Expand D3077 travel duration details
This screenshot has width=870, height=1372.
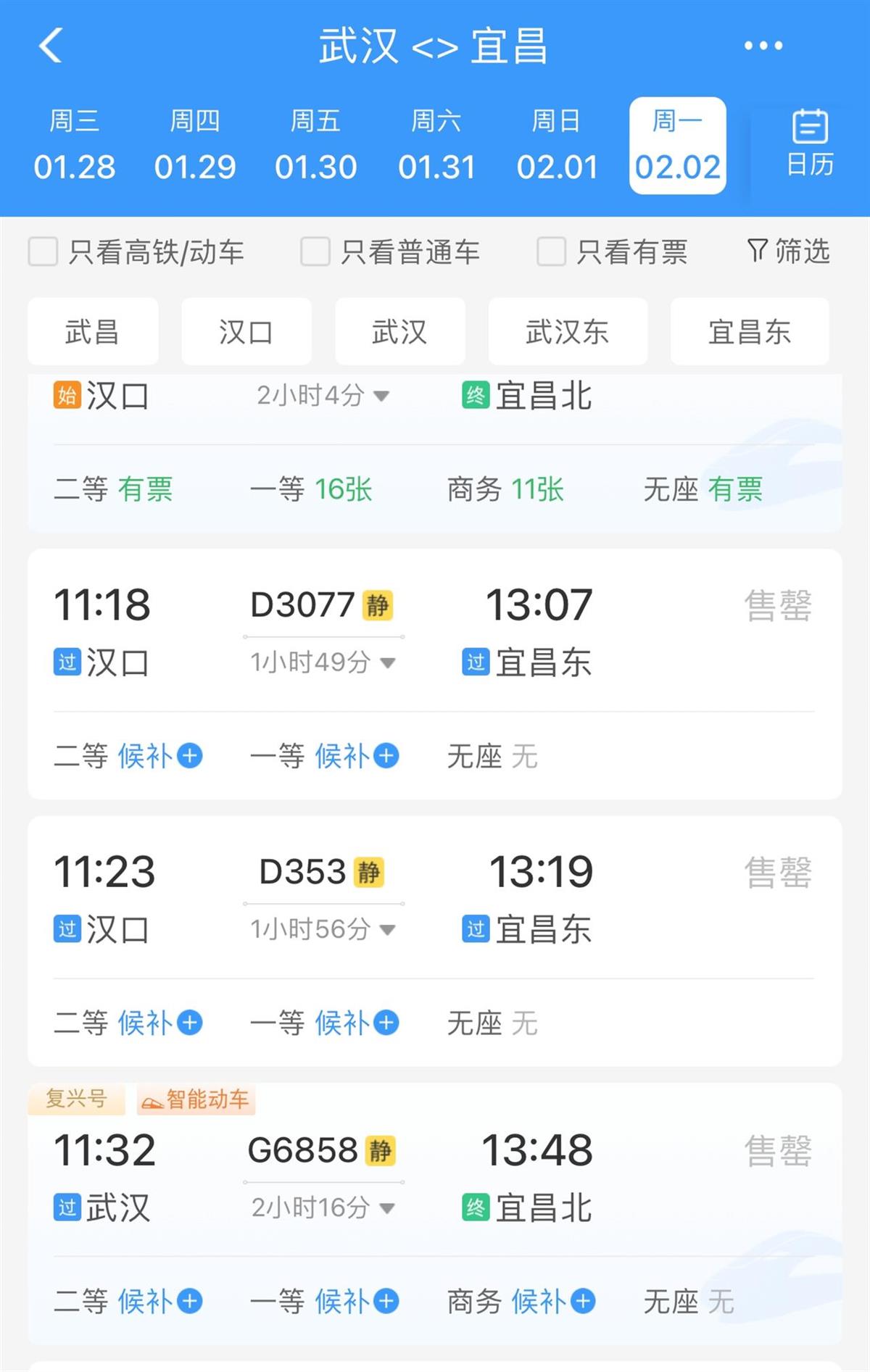pos(324,661)
